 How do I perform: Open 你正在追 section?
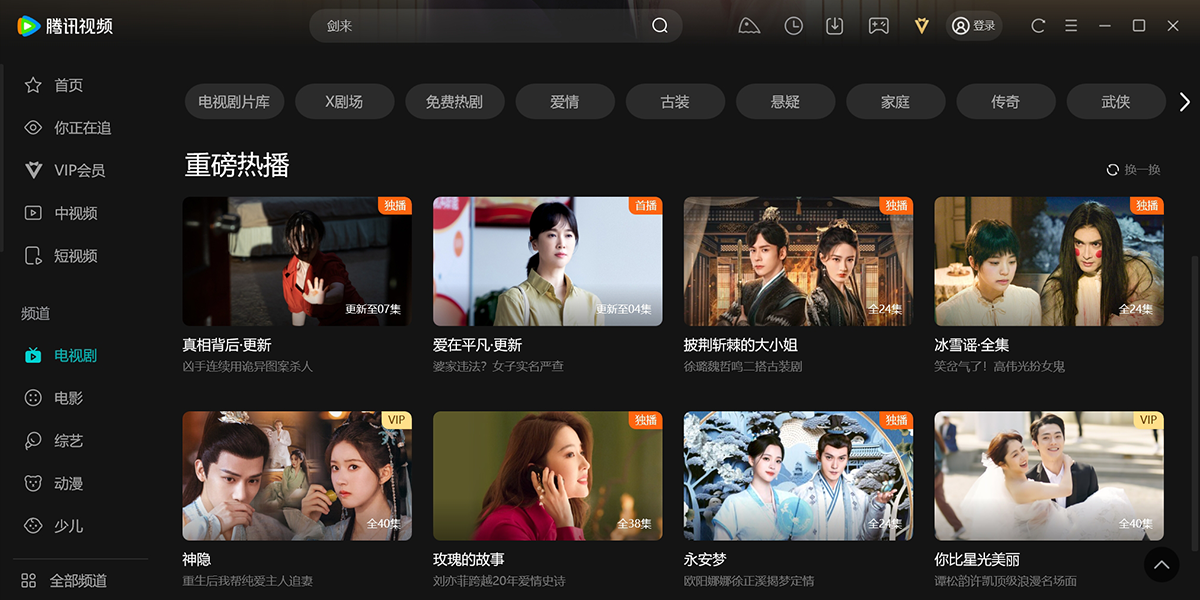coord(82,128)
